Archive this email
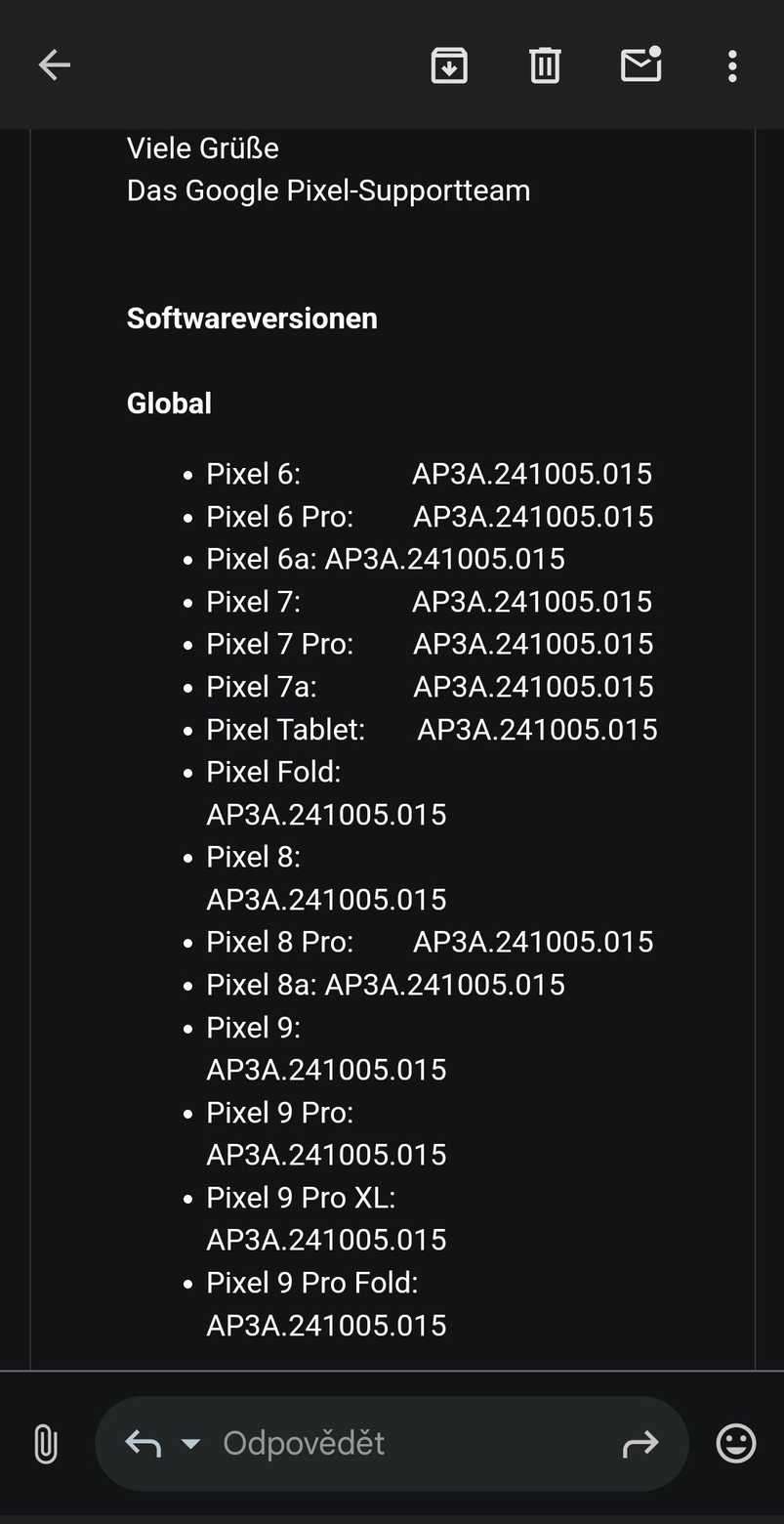 [449, 65]
